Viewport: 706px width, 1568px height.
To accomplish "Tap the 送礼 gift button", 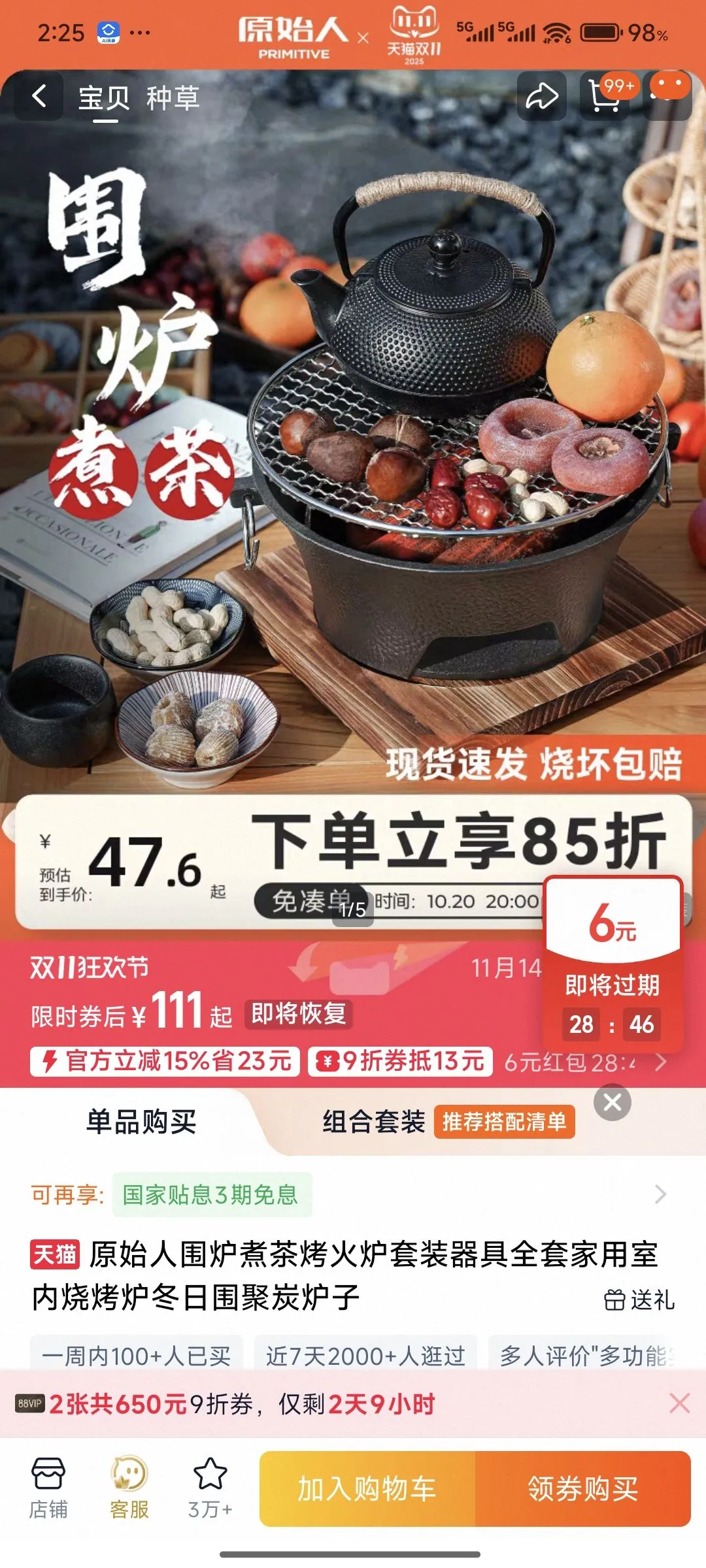I will (639, 1299).
